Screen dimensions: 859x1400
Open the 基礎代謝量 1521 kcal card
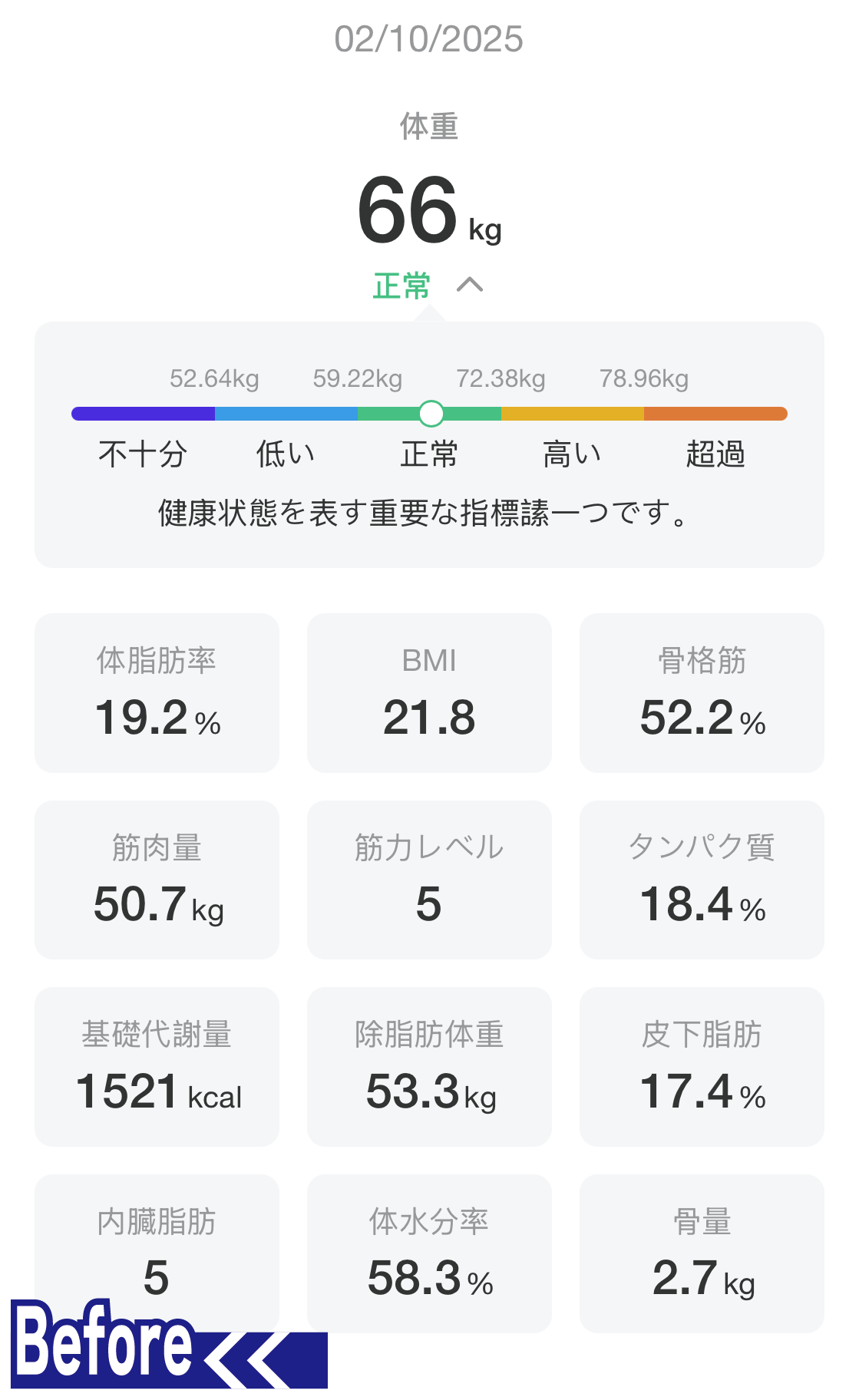pos(157,1066)
